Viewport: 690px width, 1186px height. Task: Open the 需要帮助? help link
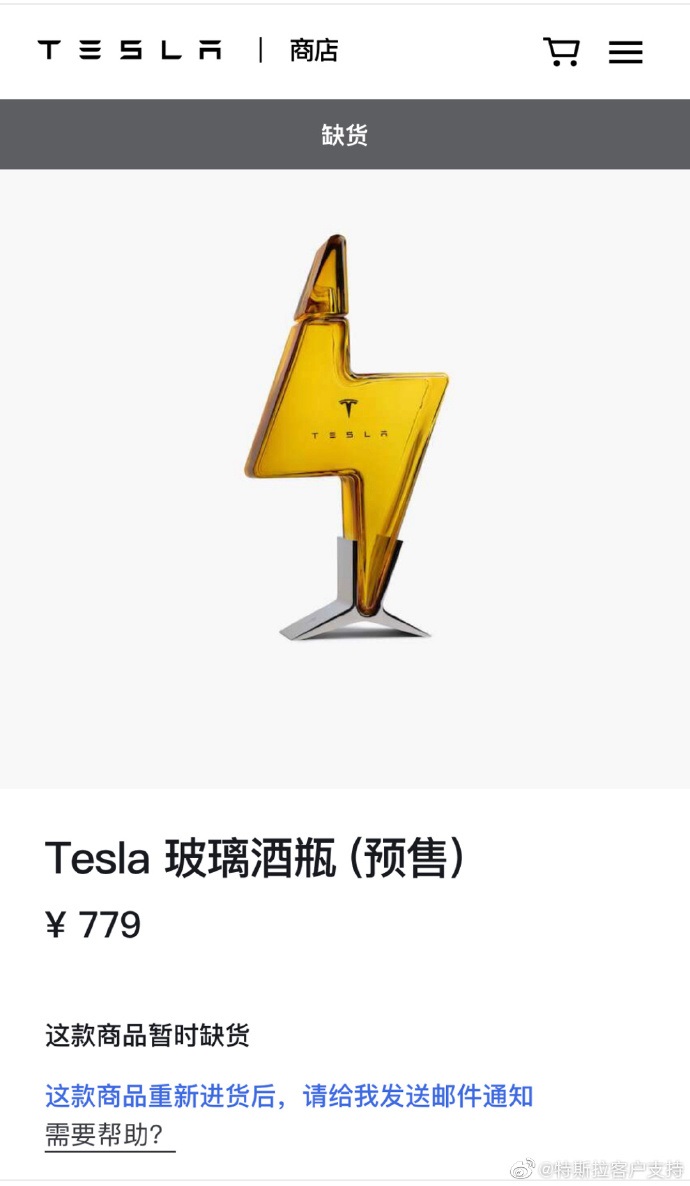click(x=104, y=1134)
